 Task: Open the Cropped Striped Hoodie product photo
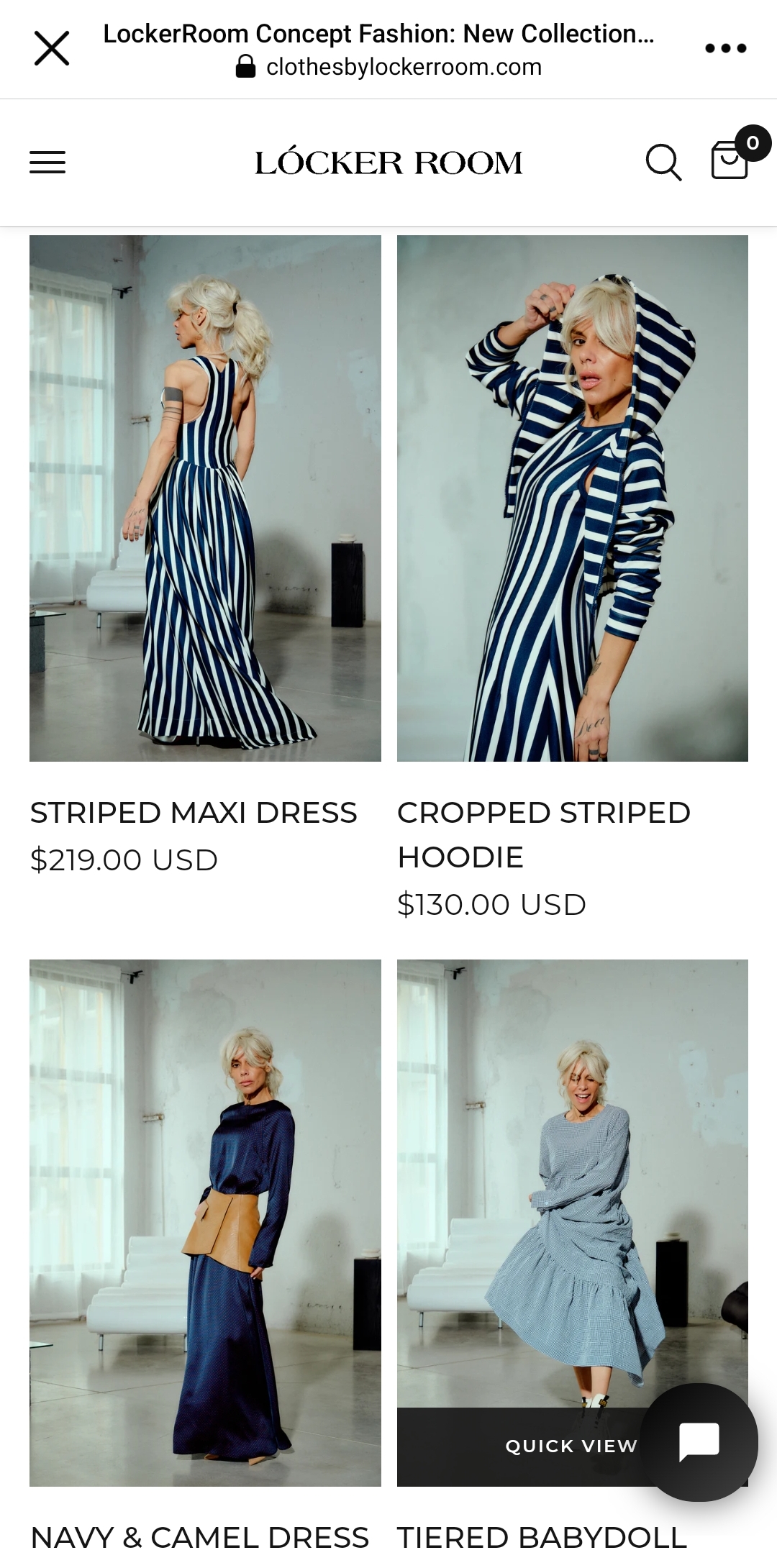[x=572, y=498]
